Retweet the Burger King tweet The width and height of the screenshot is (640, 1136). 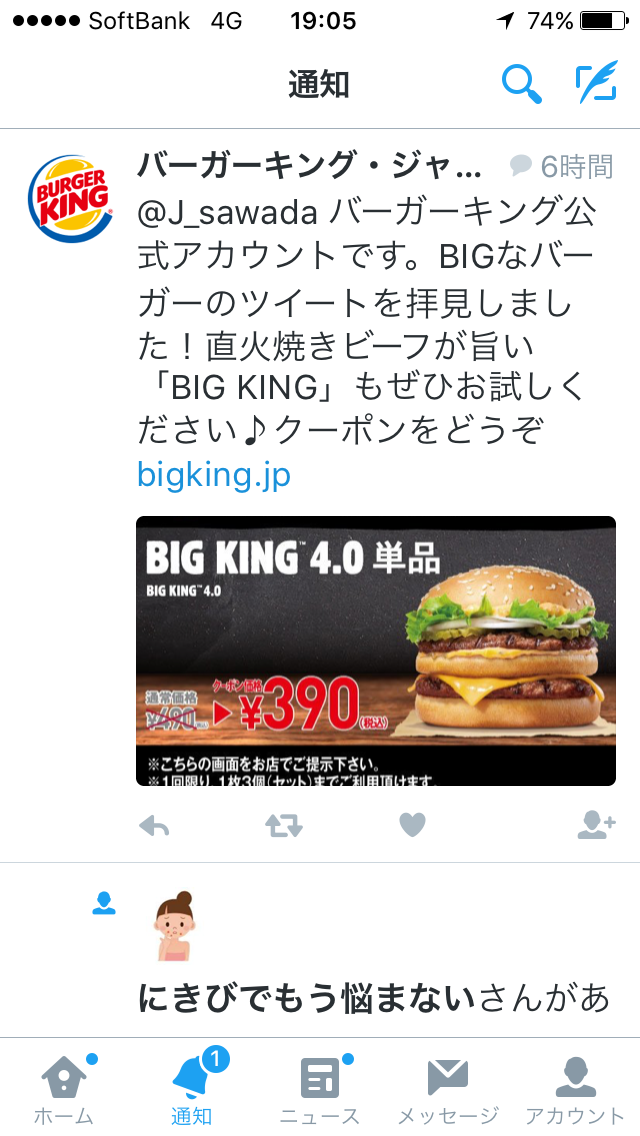click(283, 825)
